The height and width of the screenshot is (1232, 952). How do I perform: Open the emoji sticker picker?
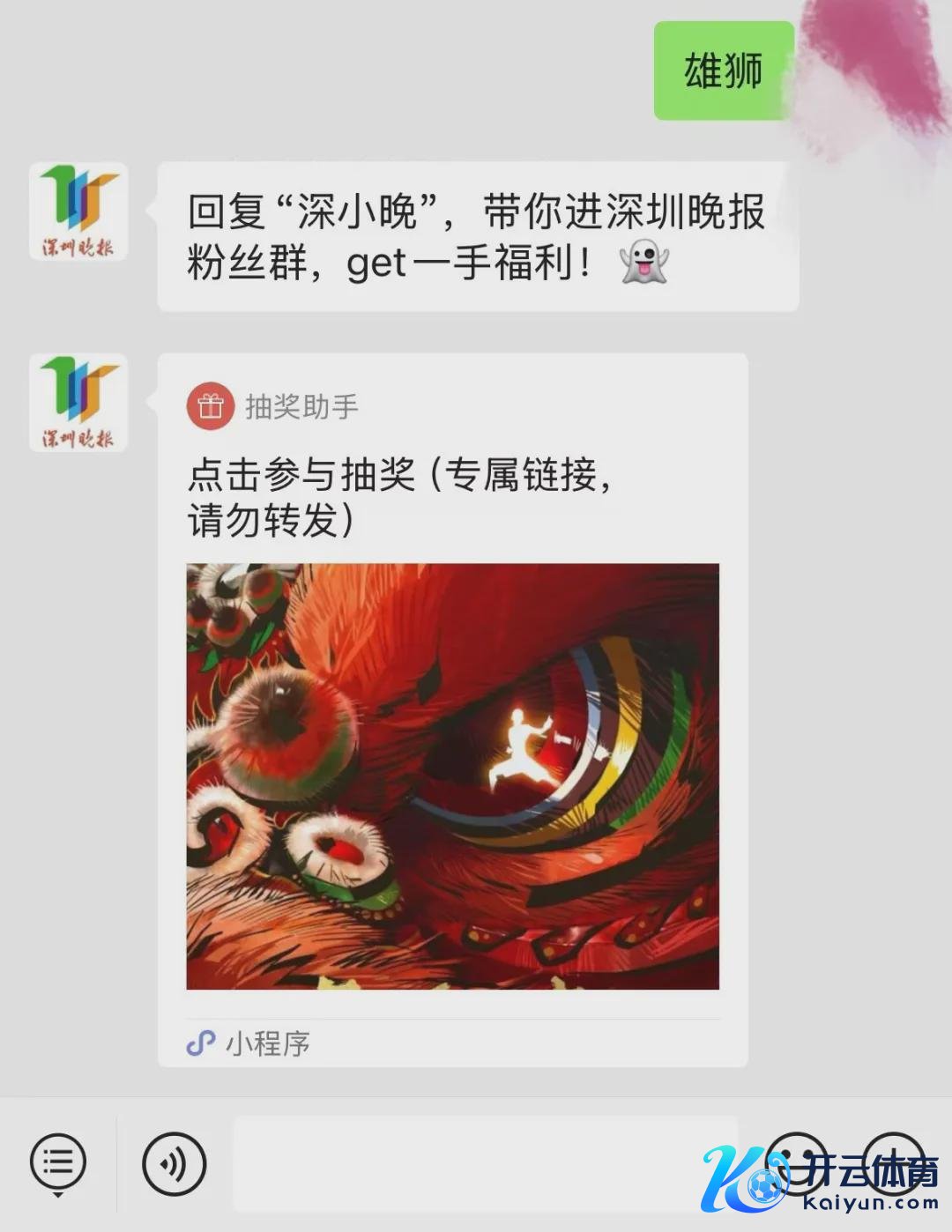pyautogui.click(x=796, y=1163)
